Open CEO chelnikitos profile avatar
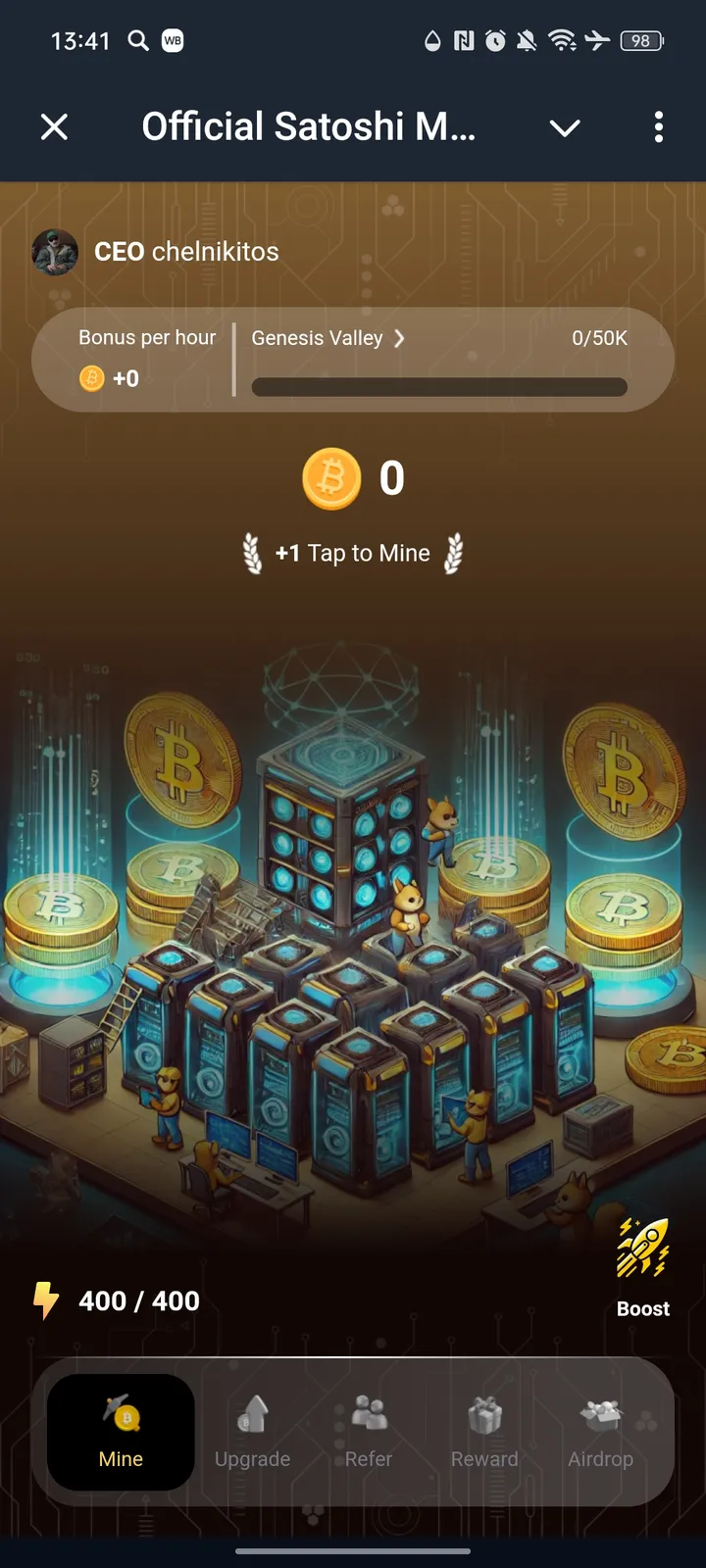The width and height of the screenshot is (706, 1568). (55, 253)
